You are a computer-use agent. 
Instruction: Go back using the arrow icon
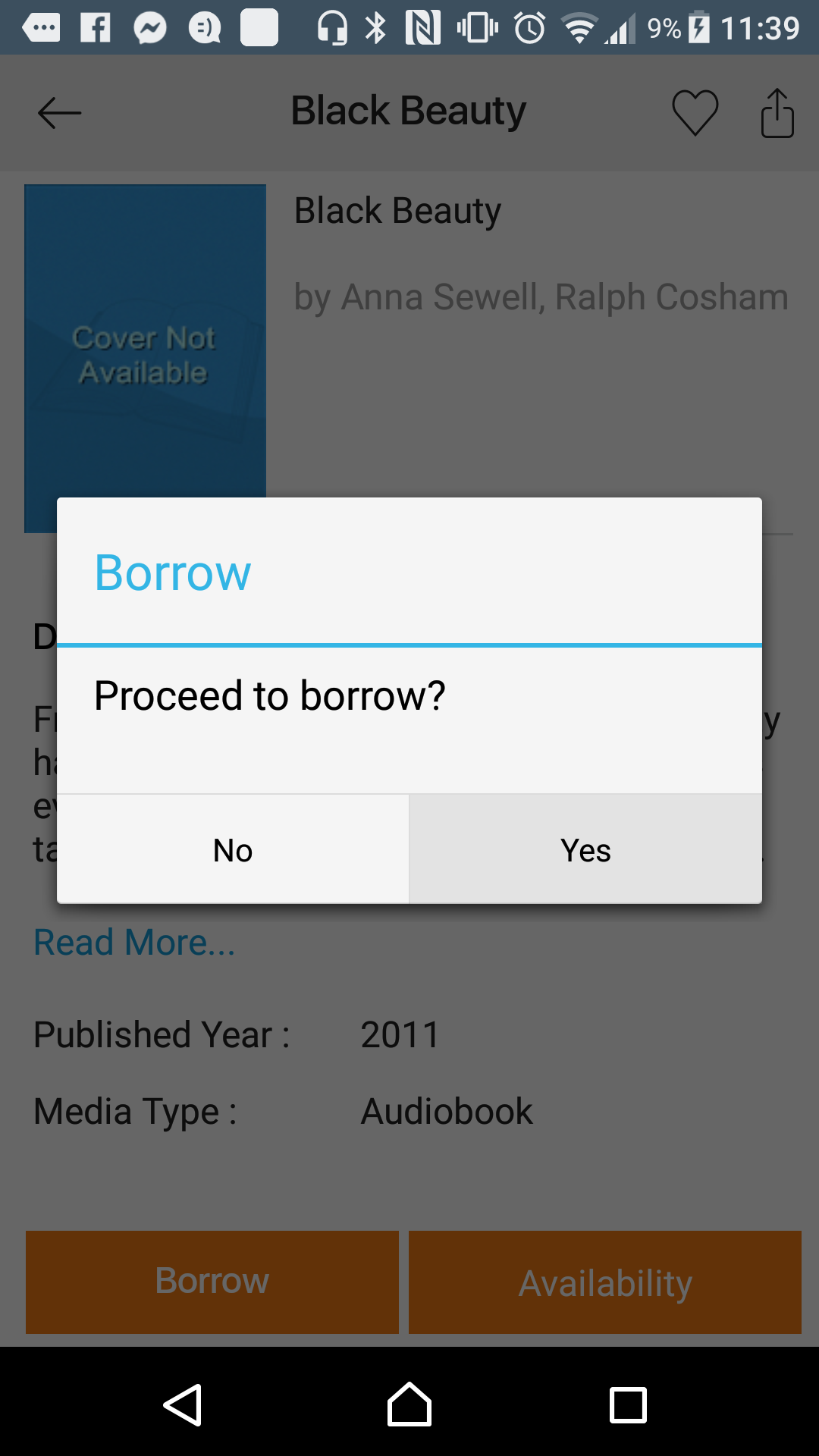click(x=59, y=113)
